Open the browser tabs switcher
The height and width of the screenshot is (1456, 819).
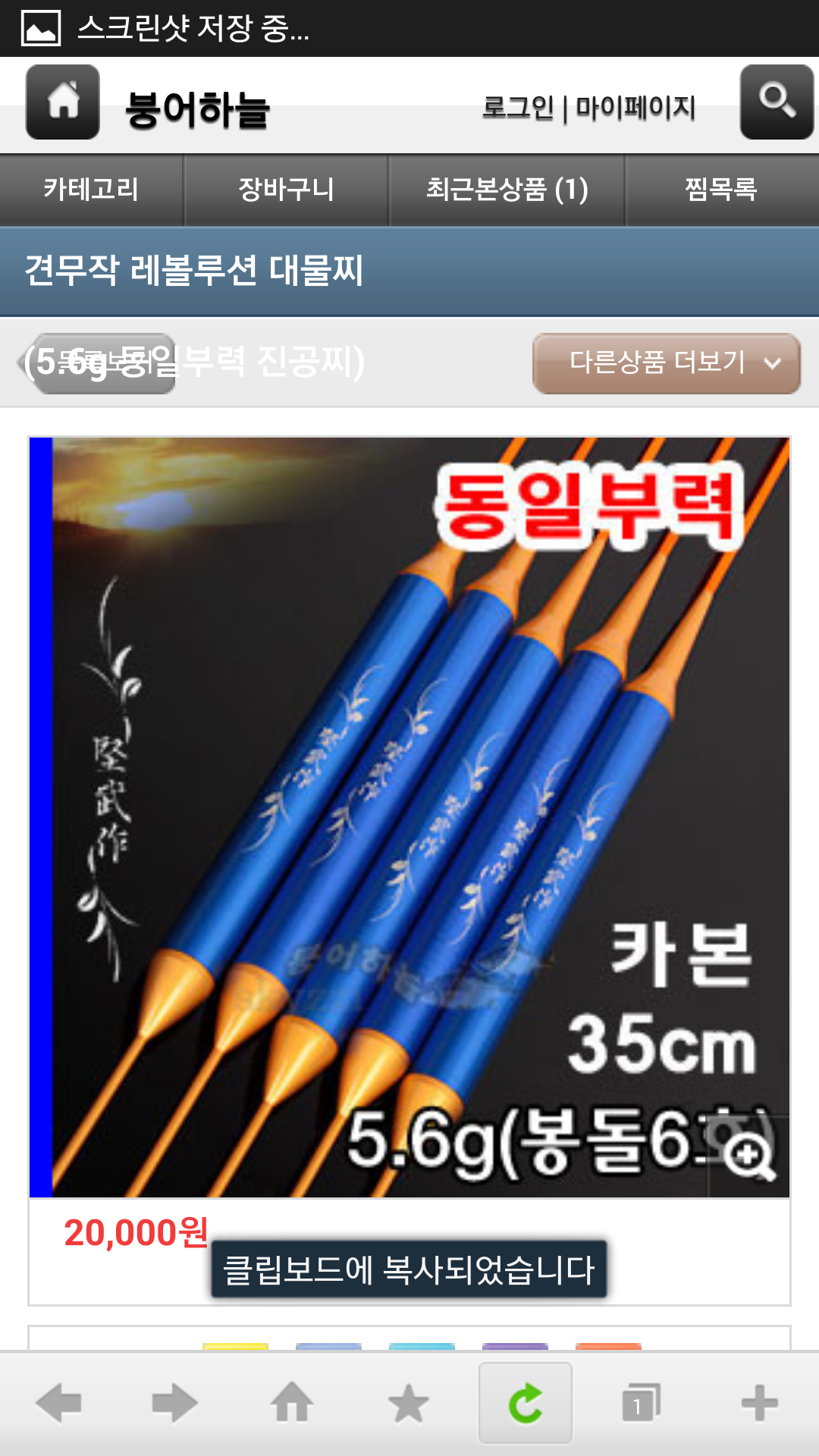coord(641,1404)
